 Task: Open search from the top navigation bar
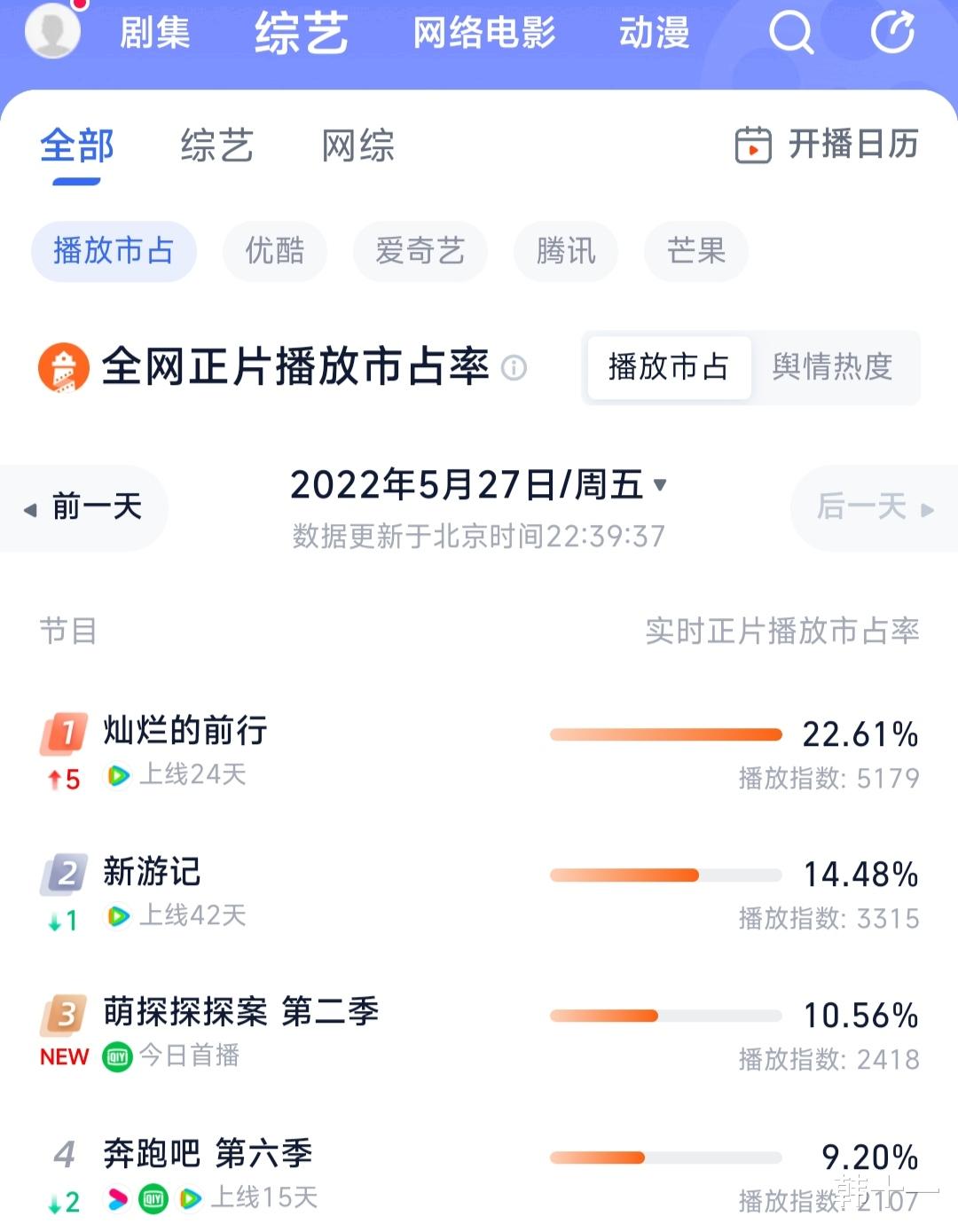[789, 33]
